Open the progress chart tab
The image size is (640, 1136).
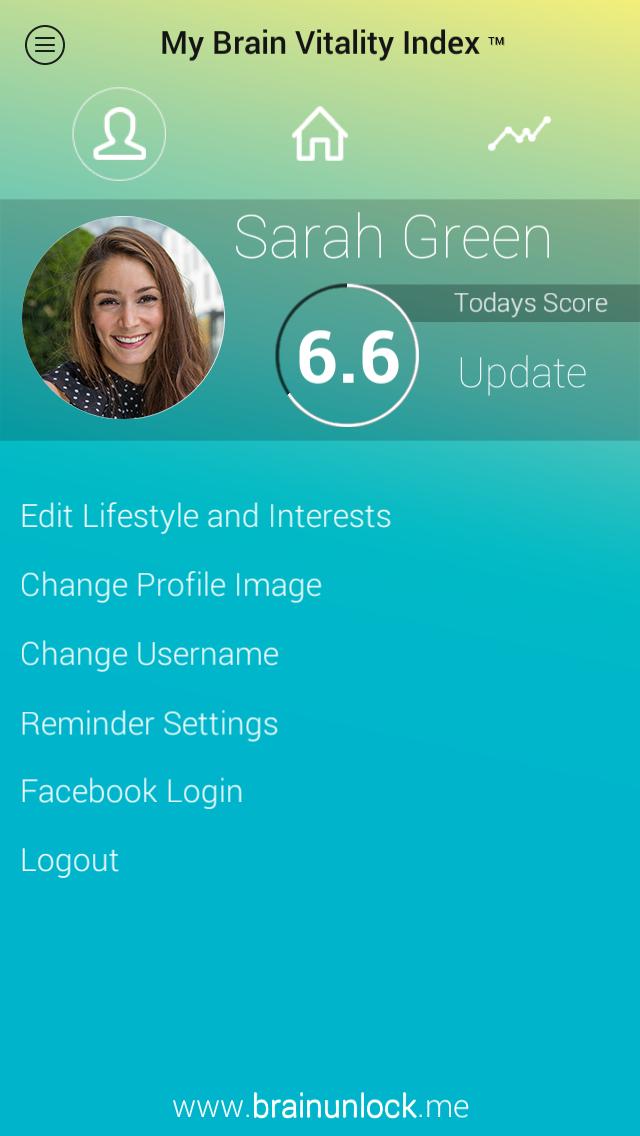click(519, 133)
